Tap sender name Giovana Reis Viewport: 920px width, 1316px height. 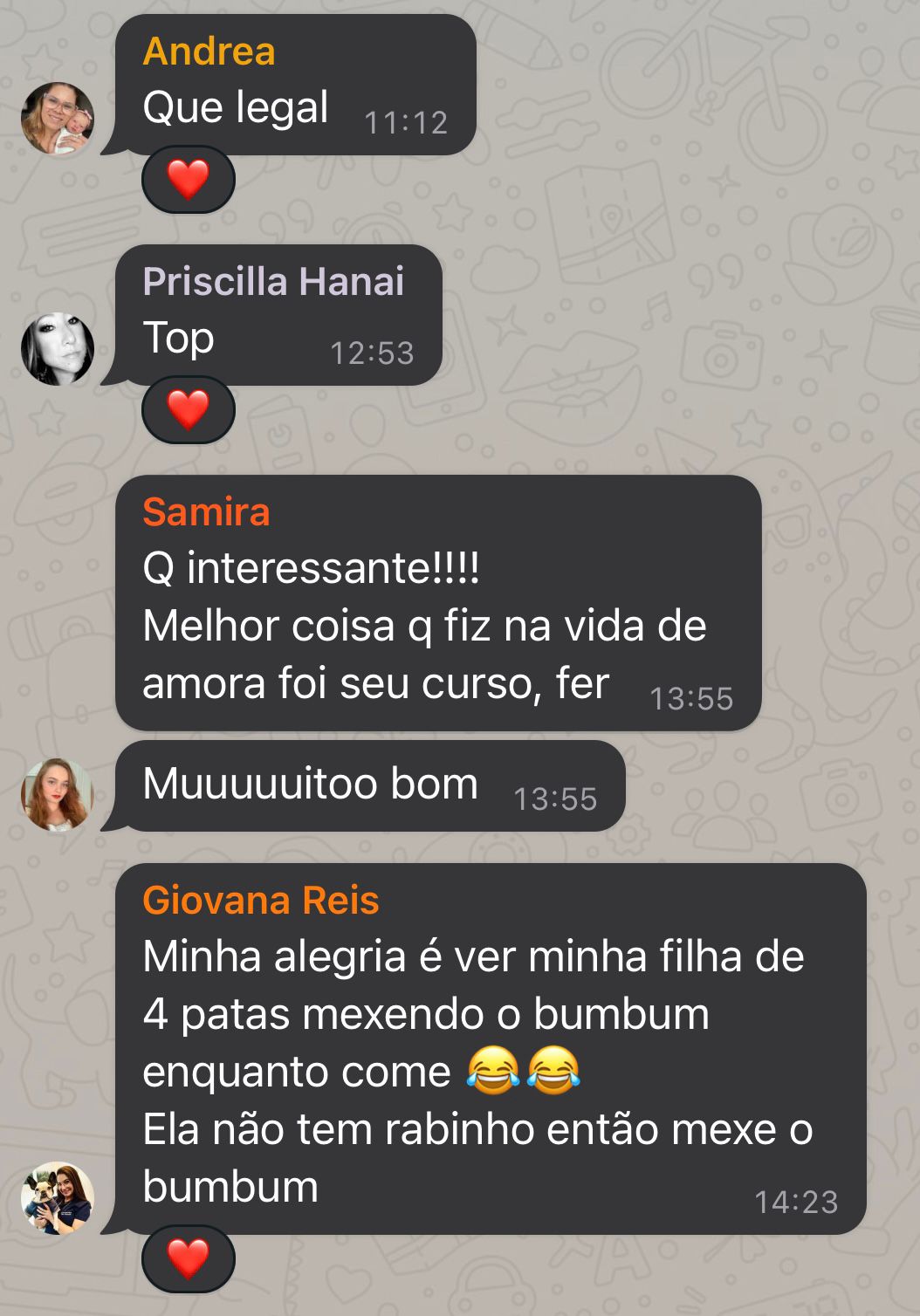(x=260, y=900)
